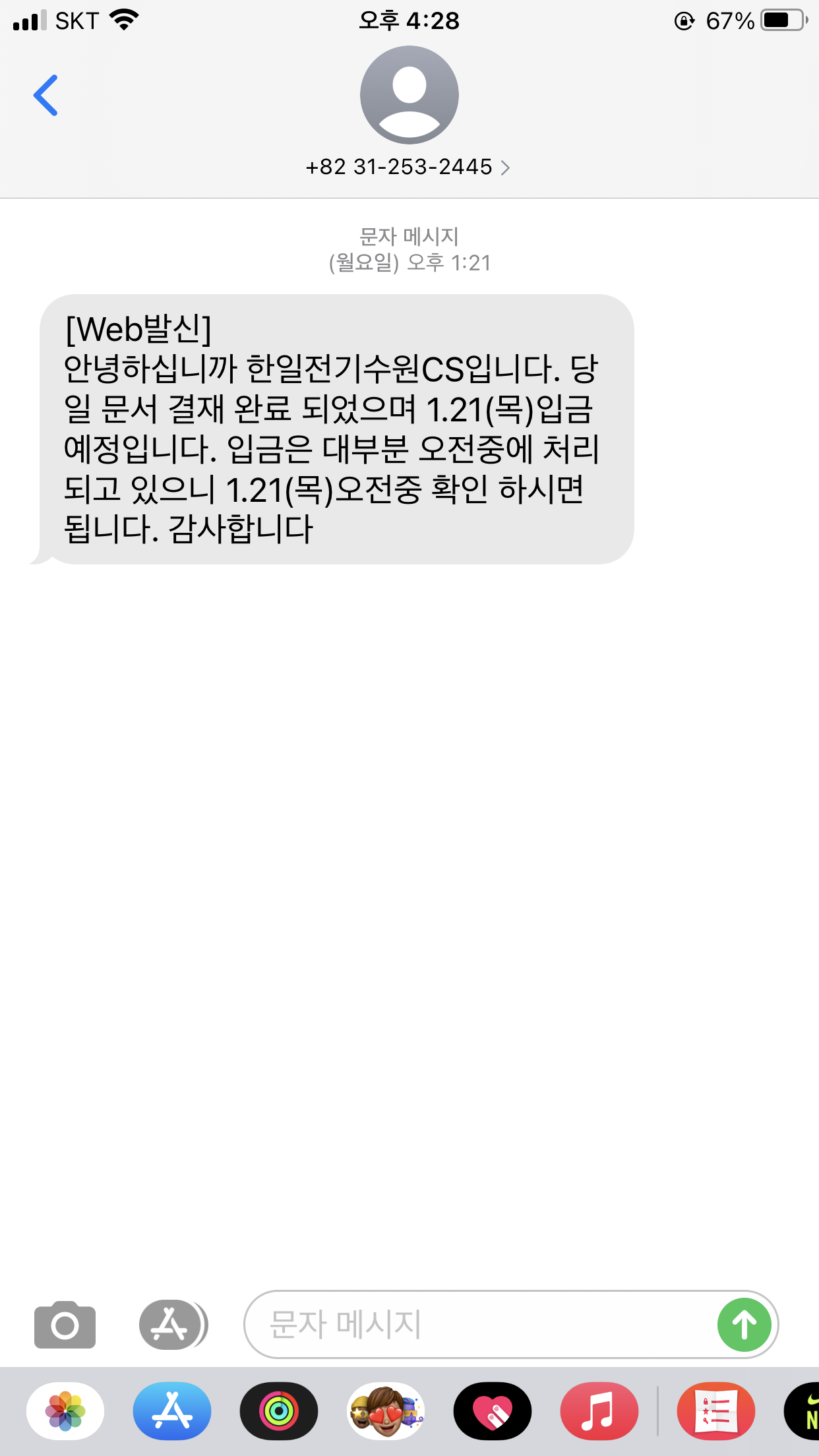
Task: Focus the 문자 메시지 text input field
Action: (478, 1324)
